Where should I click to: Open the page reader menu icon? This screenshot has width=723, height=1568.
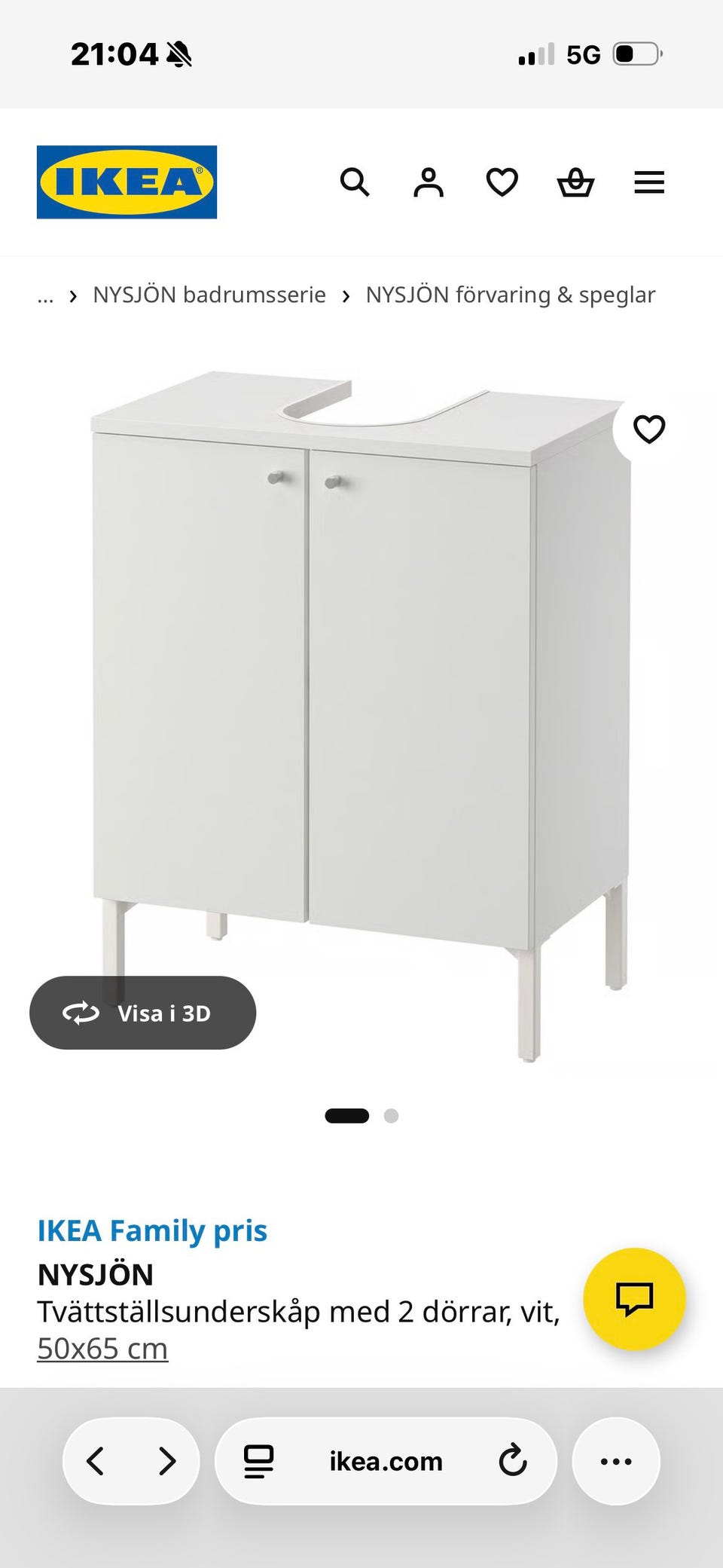click(x=258, y=1461)
